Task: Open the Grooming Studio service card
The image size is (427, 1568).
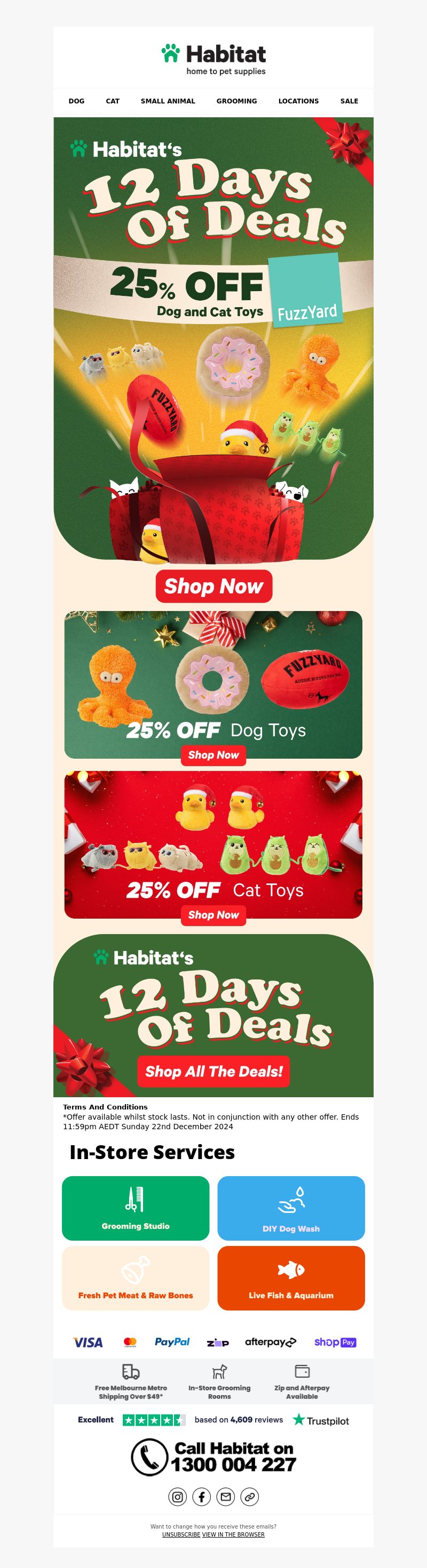Action: (135, 1208)
